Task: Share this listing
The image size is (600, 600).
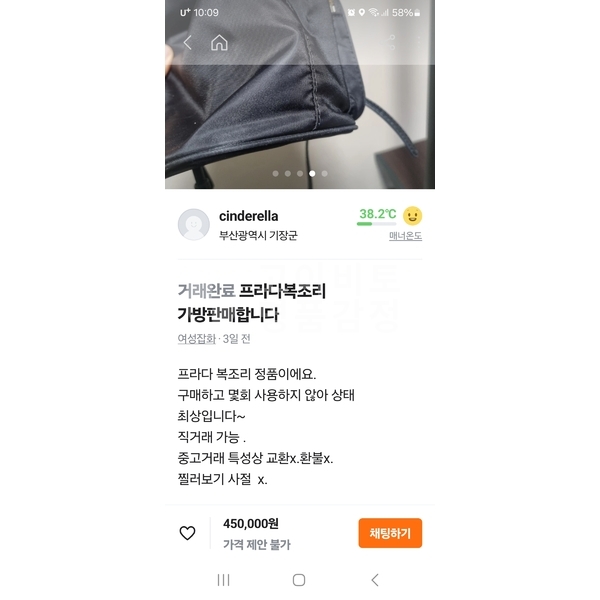Action: 391,43
